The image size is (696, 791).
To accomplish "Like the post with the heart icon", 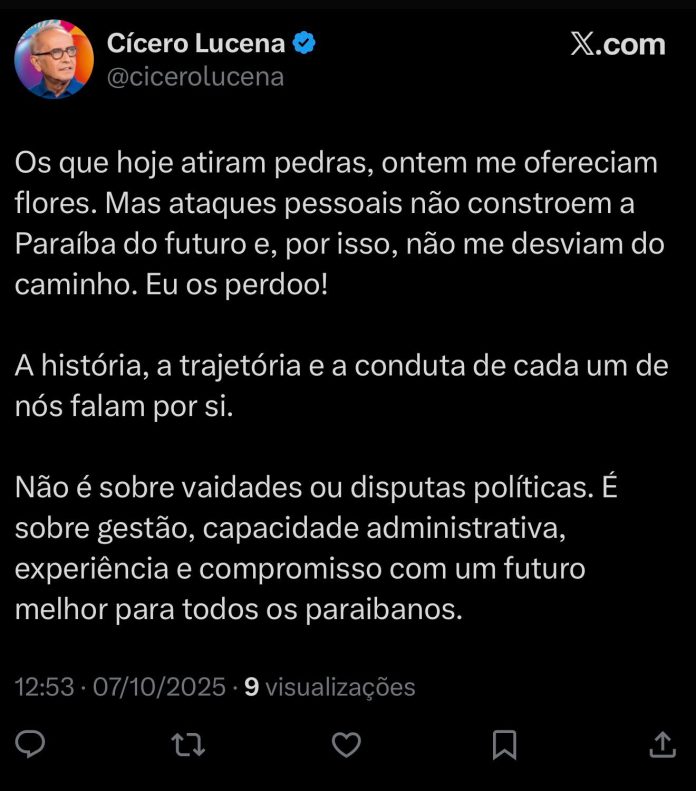I will click(346, 744).
